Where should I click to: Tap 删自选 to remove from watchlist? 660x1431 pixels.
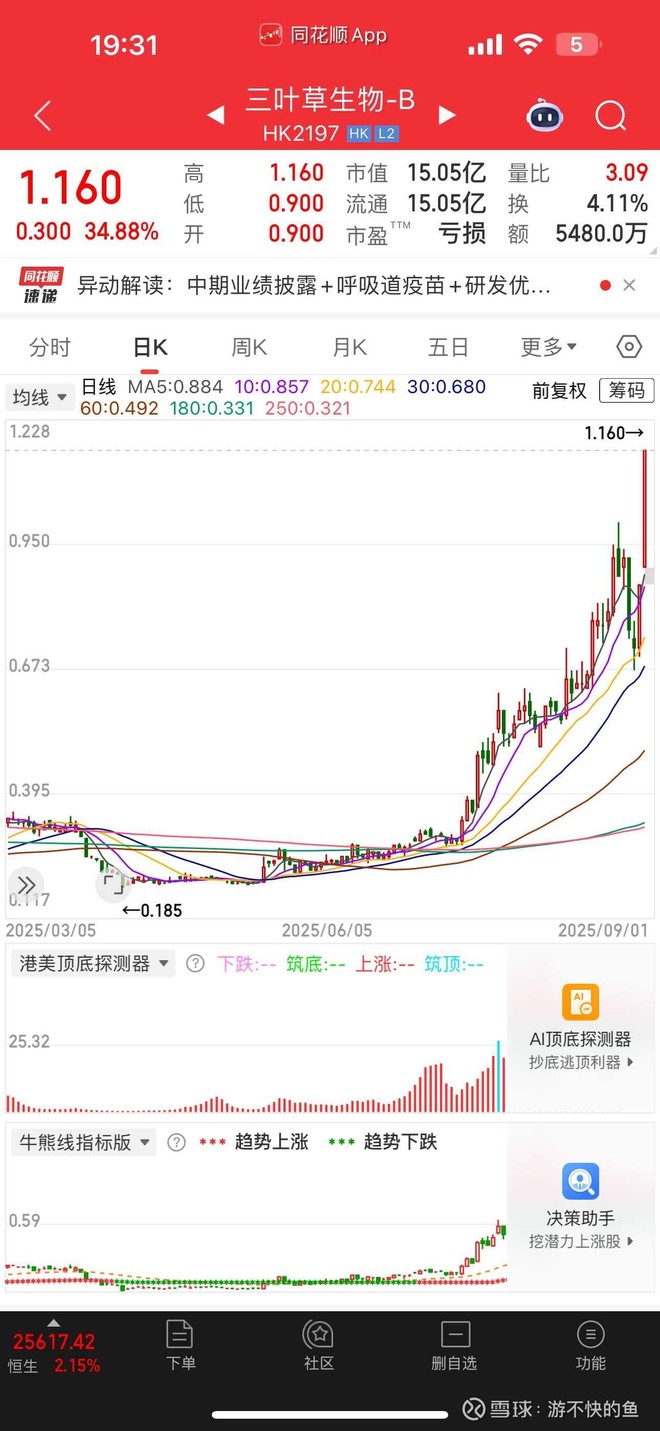454,1345
